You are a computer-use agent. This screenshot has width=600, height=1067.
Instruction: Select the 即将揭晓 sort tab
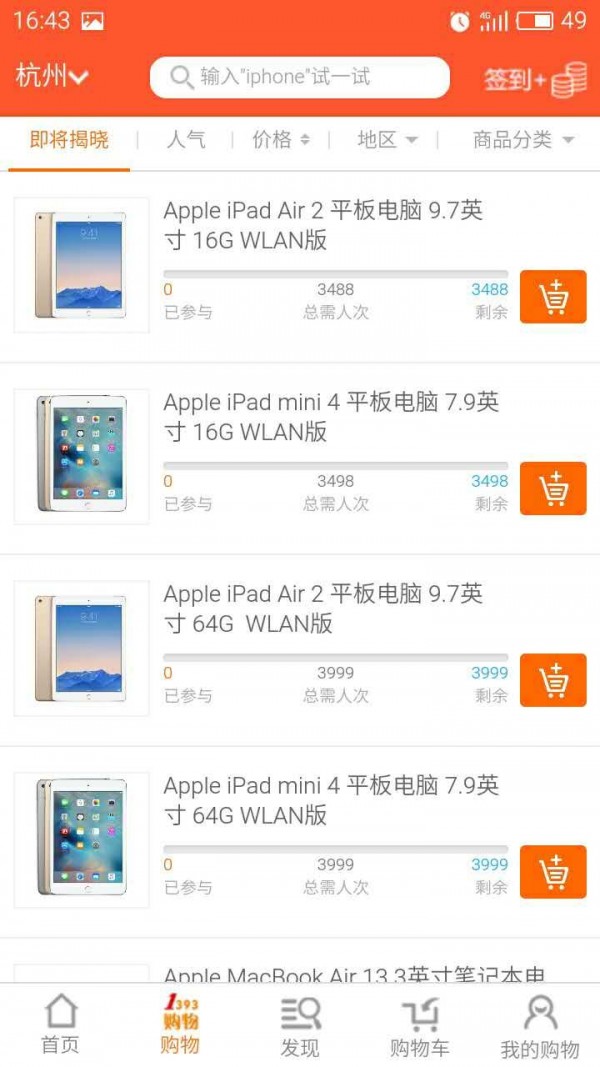pos(69,140)
